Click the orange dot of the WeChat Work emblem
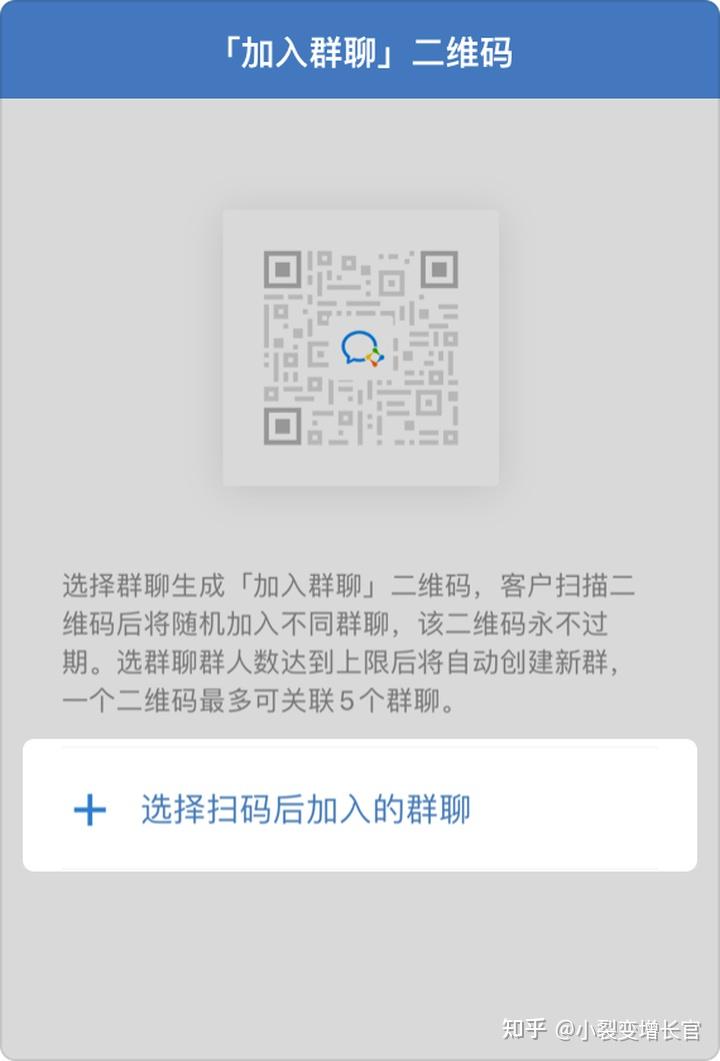This screenshot has height=1061, width=720. [374, 364]
